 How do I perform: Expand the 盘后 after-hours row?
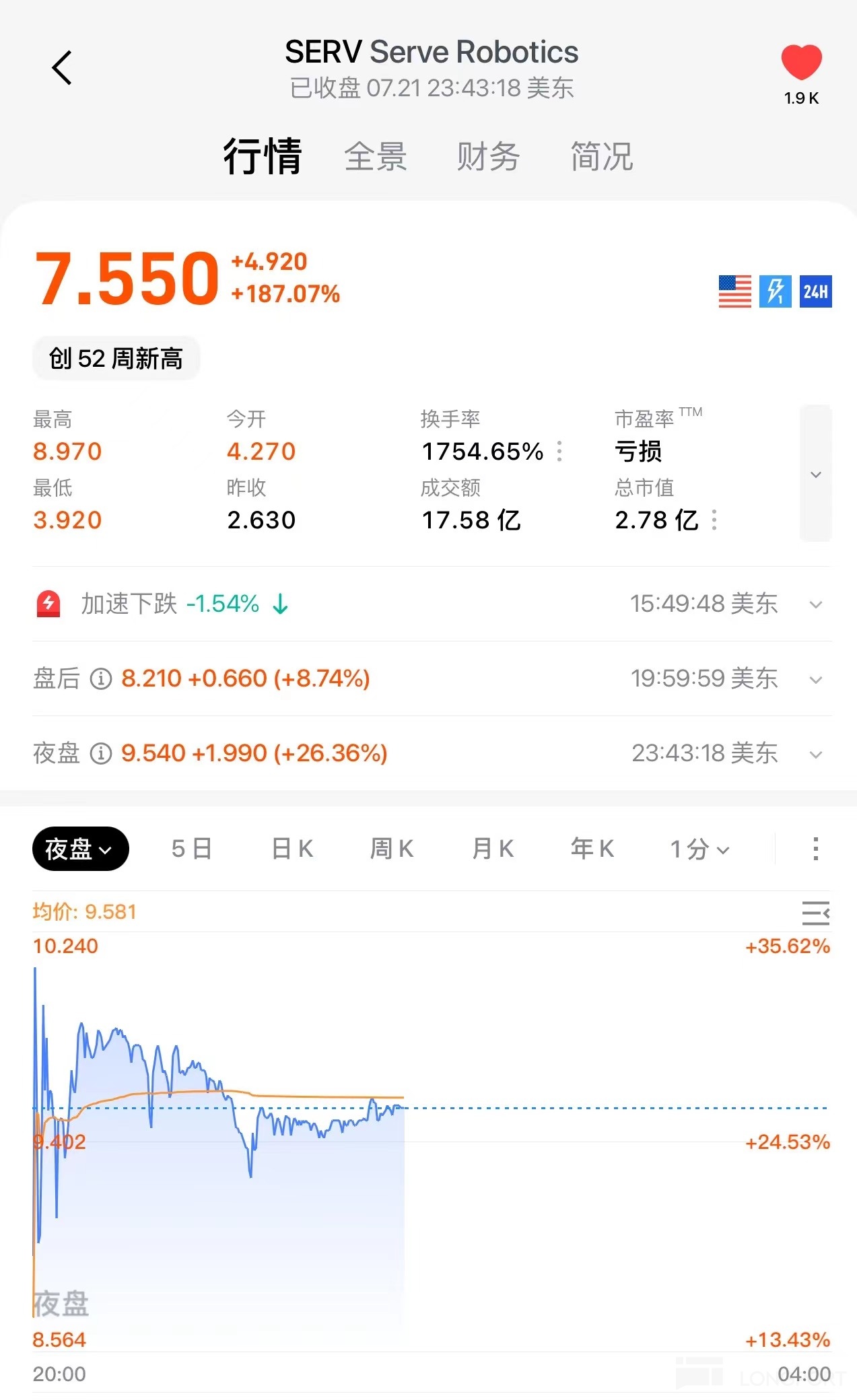815,679
